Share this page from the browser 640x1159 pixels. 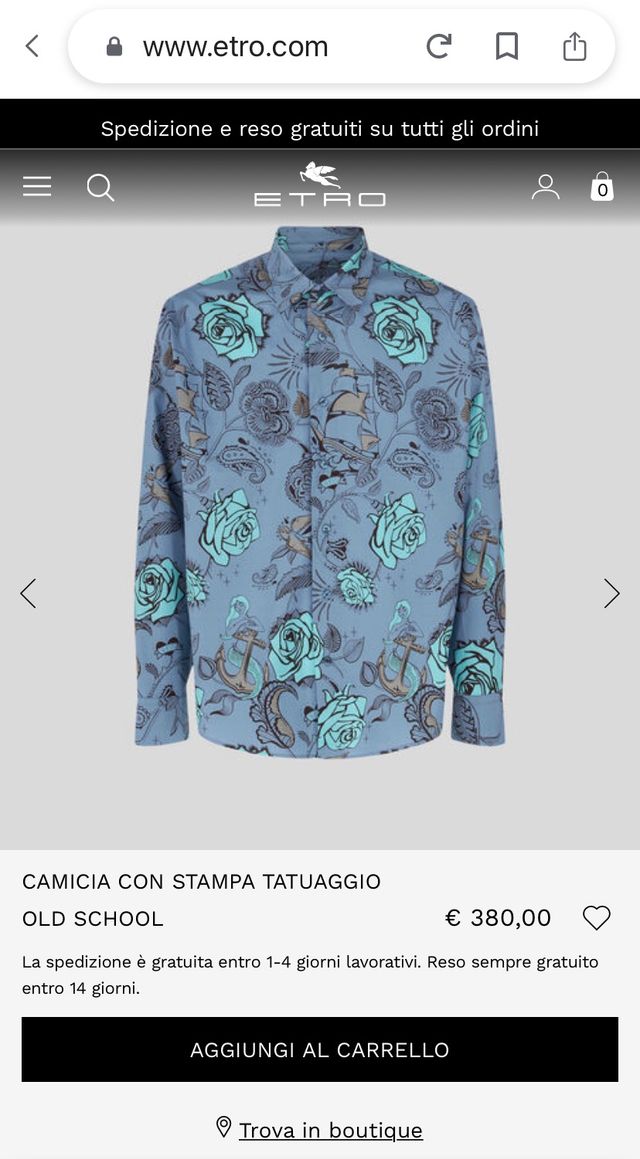(574, 46)
